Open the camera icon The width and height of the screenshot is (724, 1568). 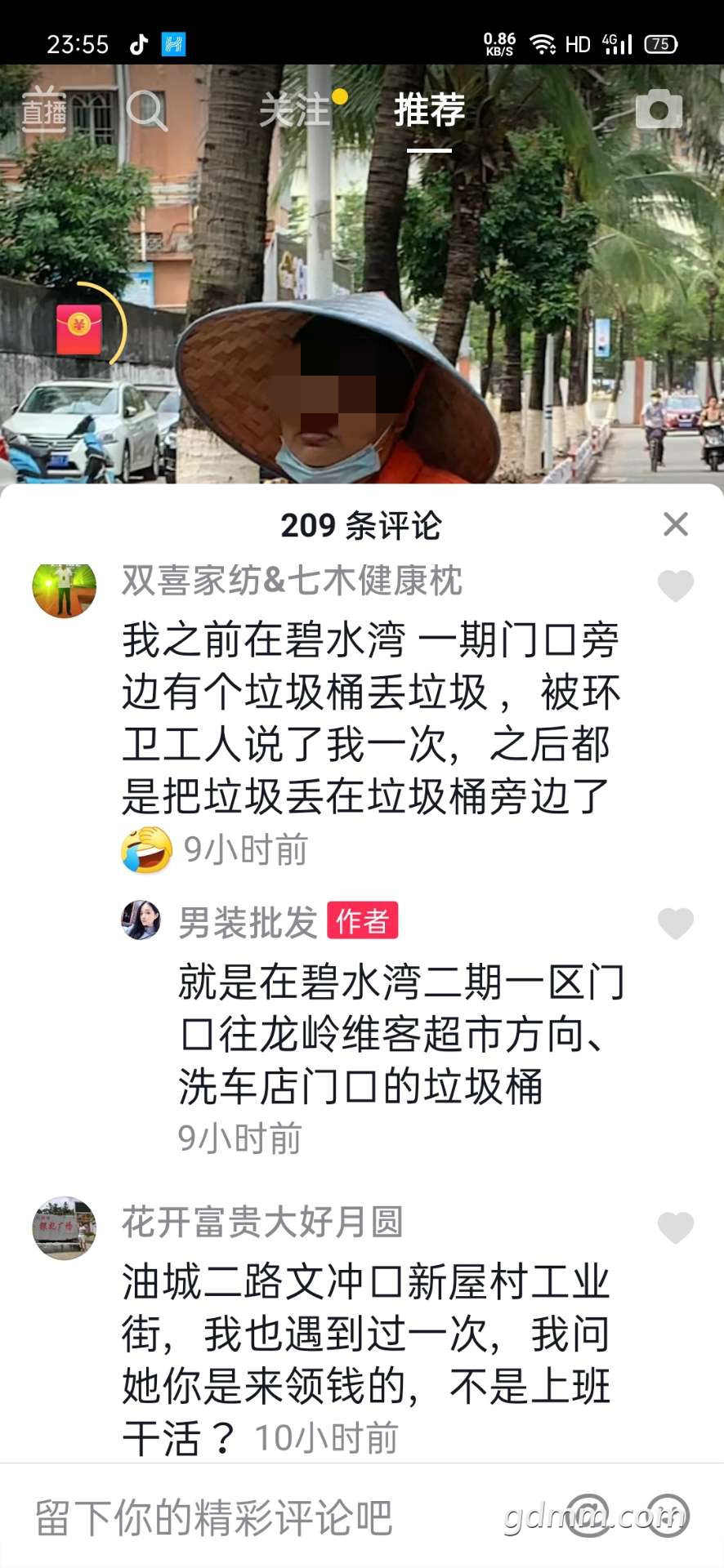659,110
